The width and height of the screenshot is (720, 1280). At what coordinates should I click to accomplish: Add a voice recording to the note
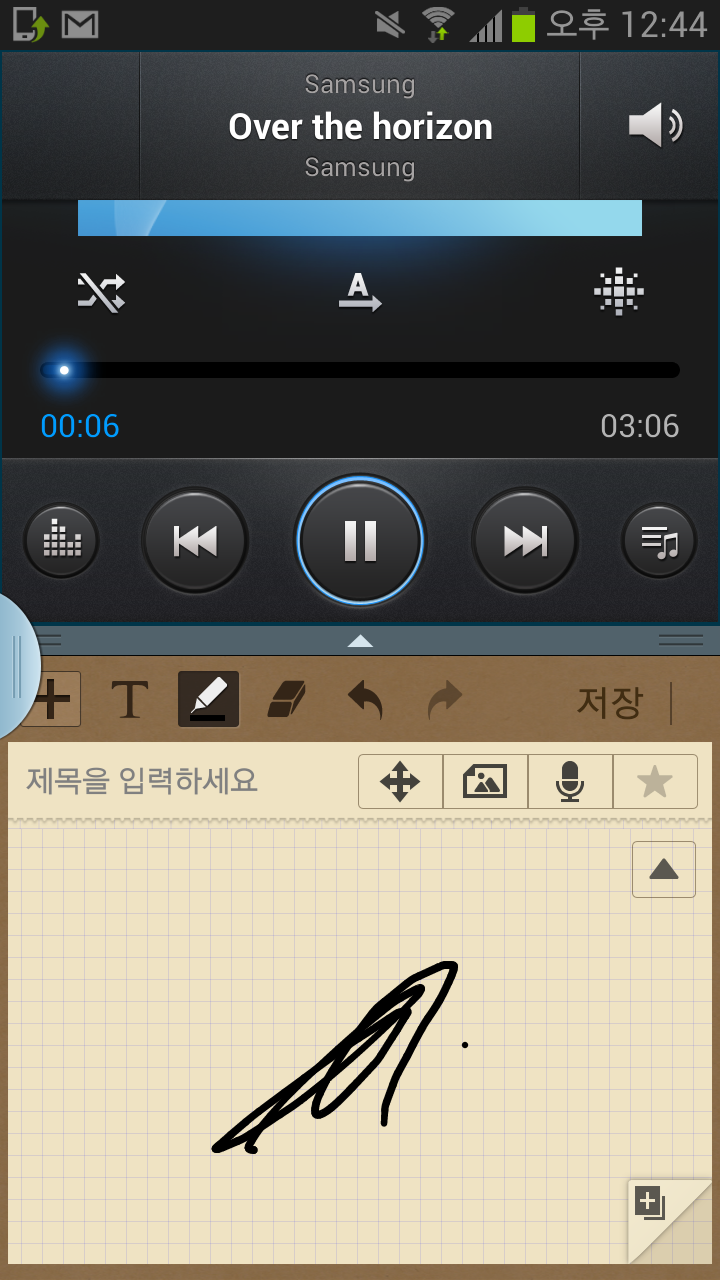(x=570, y=781)
